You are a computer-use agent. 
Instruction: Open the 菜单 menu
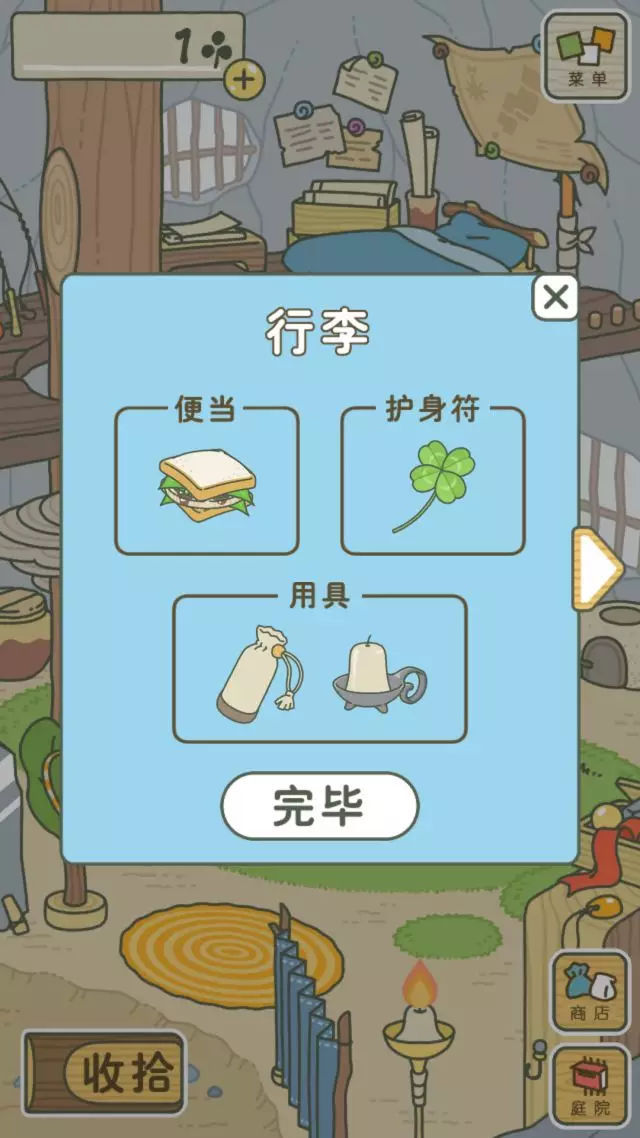[x=585, y=55]
